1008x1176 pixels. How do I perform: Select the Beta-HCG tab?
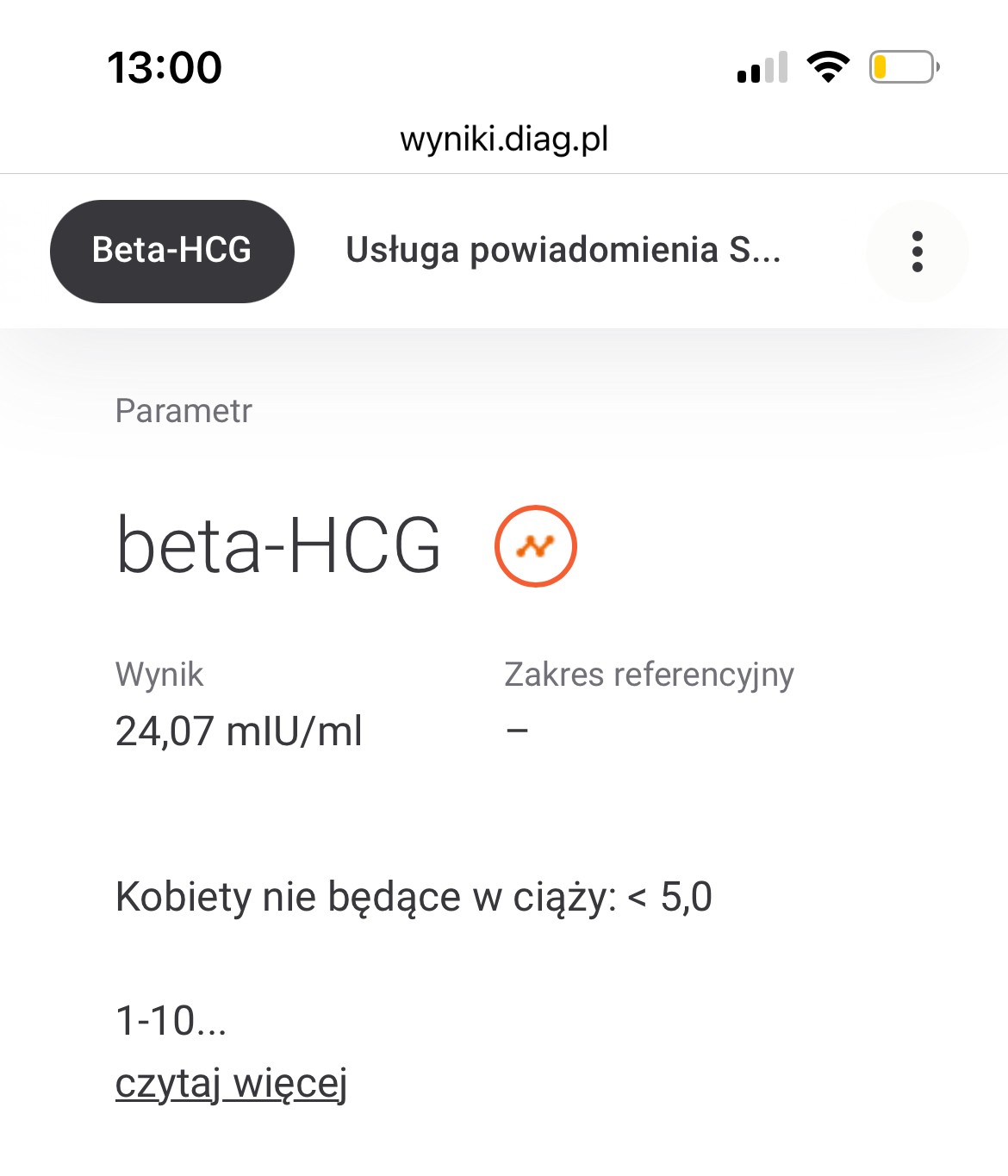172,251
